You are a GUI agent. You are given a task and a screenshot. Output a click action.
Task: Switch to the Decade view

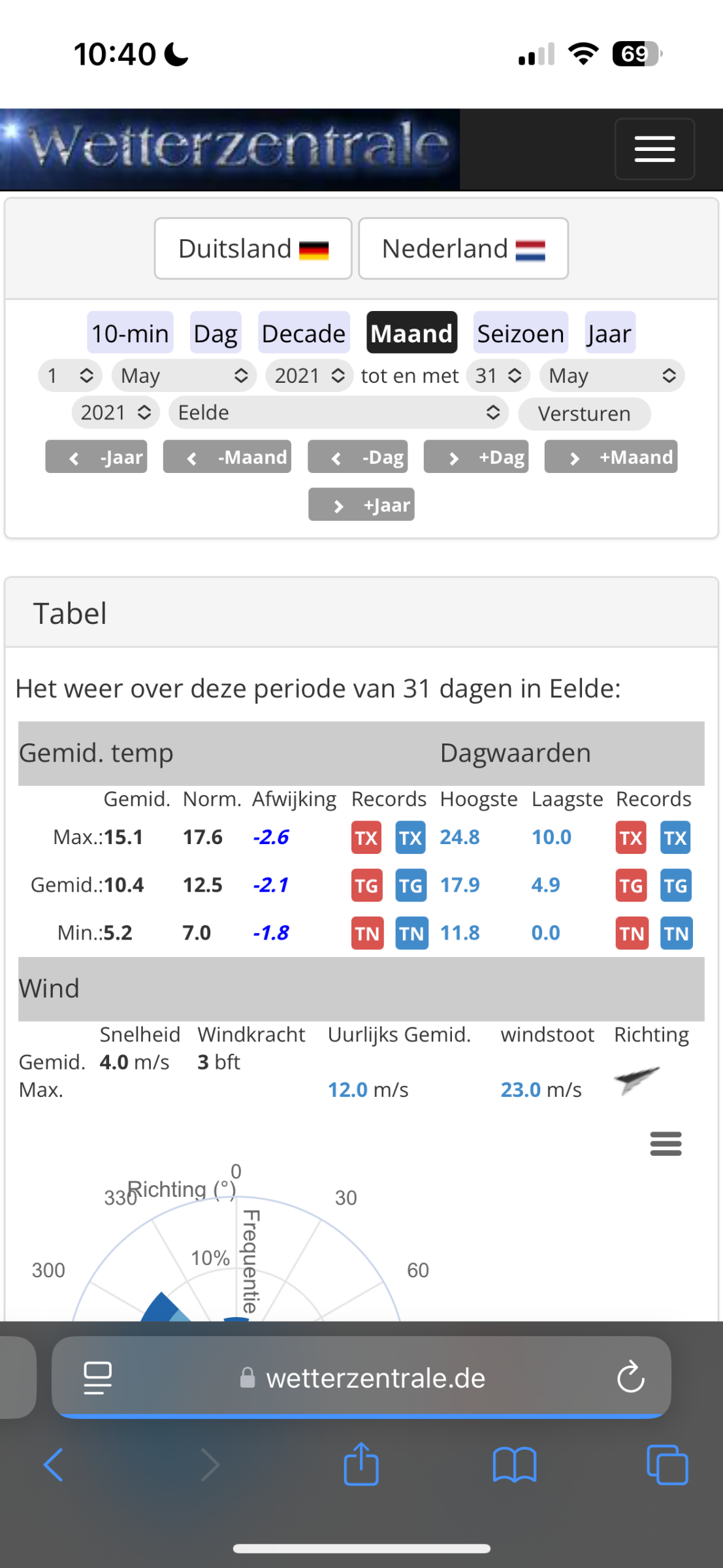click(x=303, y=333)
